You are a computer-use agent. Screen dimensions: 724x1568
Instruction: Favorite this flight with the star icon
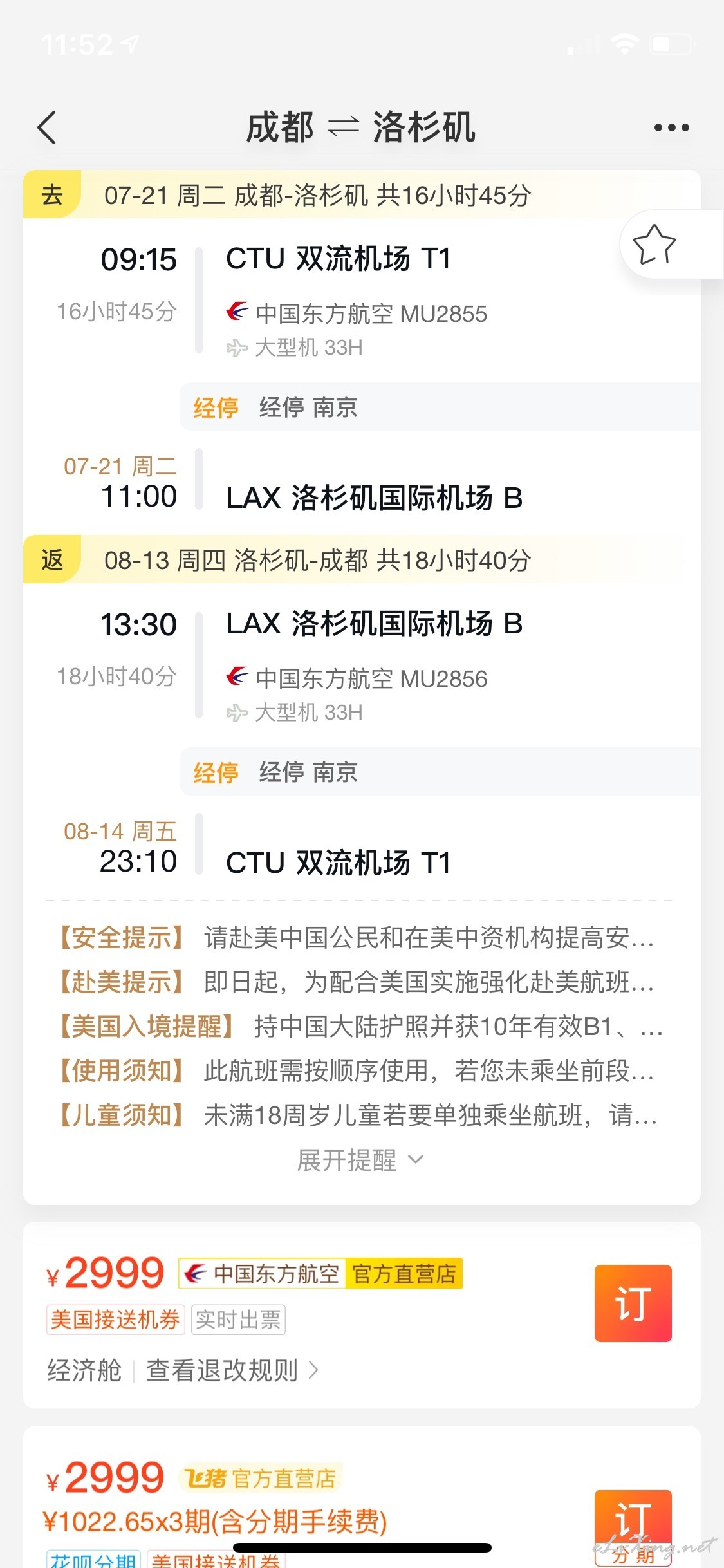[x=654, y=245]
